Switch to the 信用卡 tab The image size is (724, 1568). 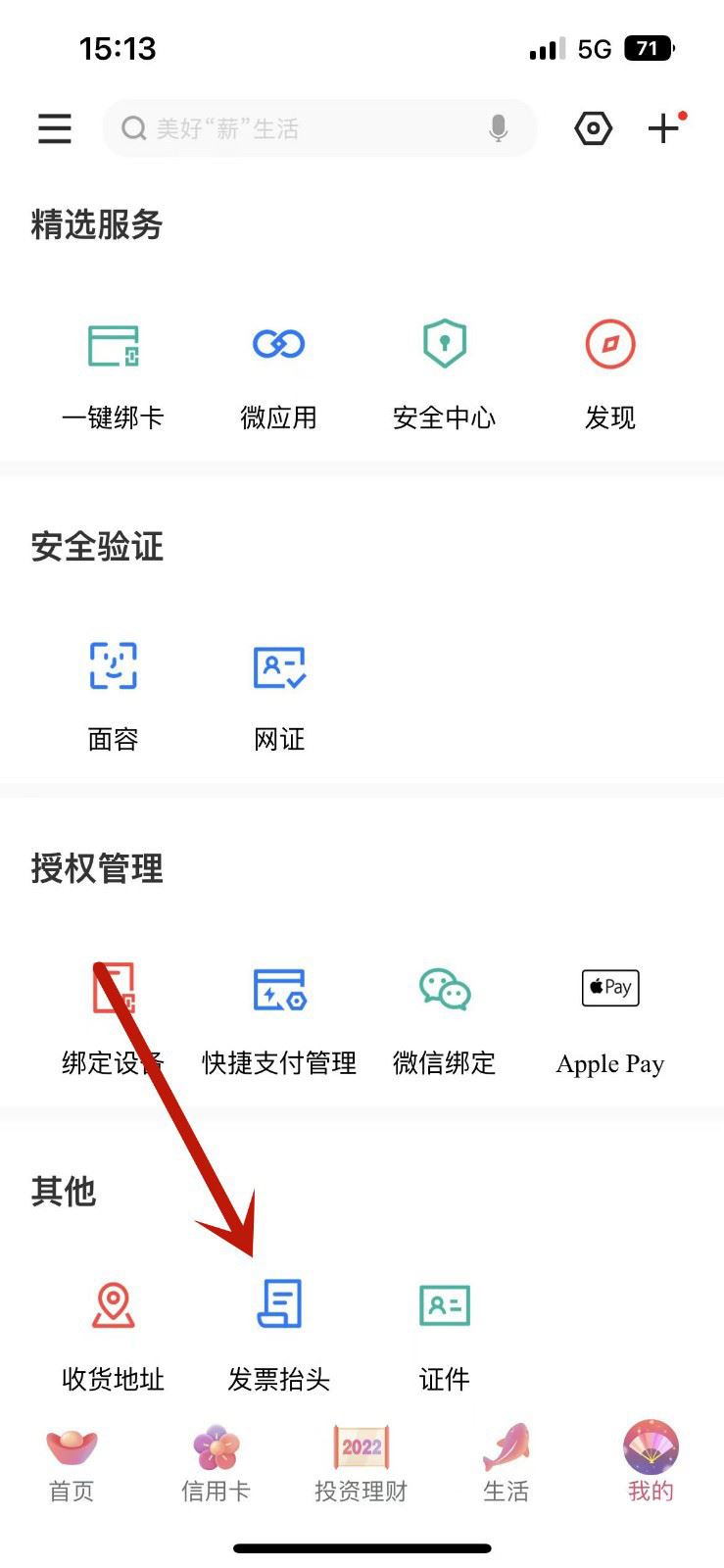[216, 1463]
